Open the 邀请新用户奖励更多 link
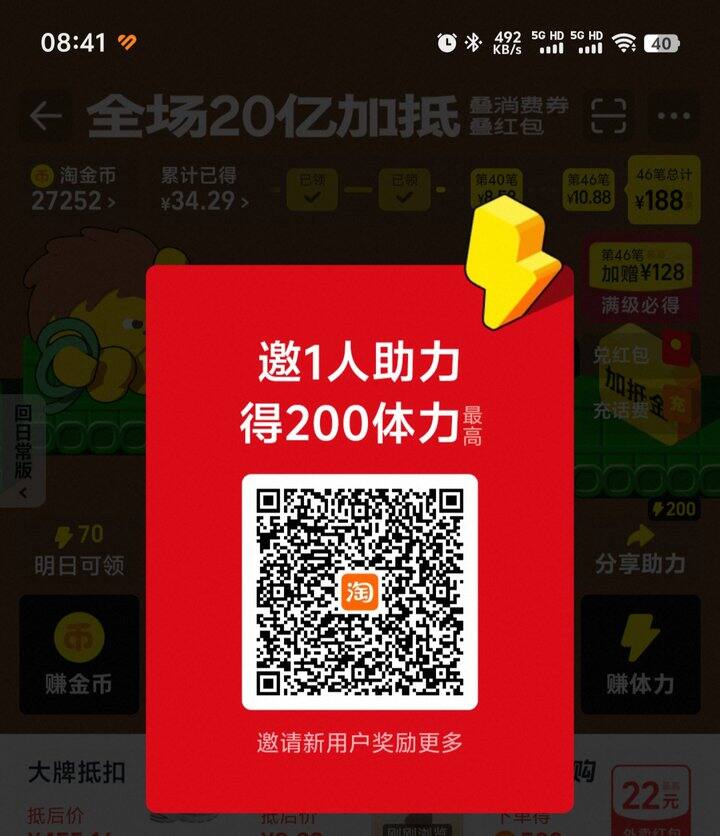This screenshot has width=720, height=836. 360,740
